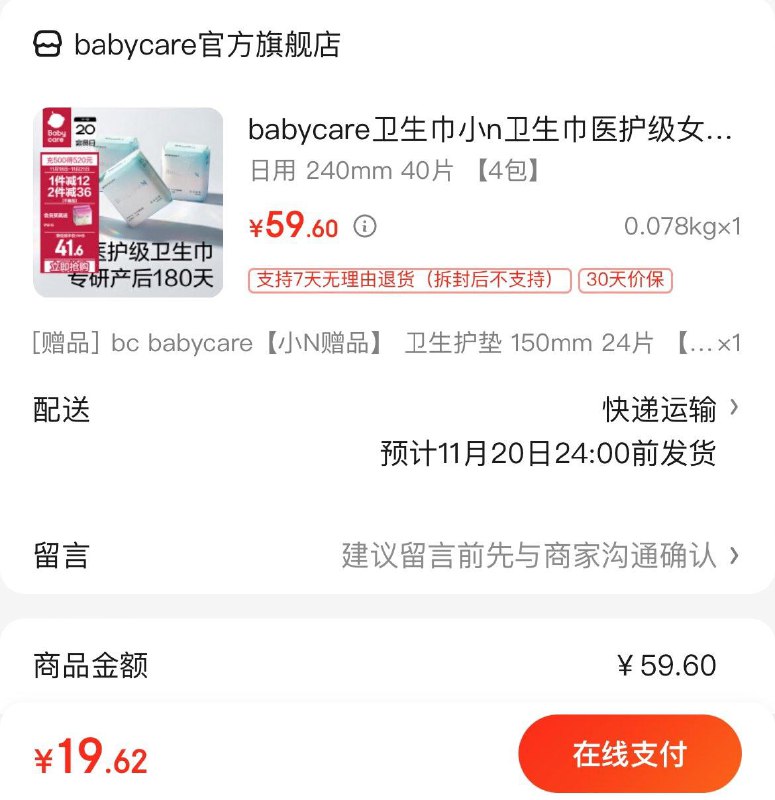Click the 7天无理由退货 return policy tag
Viewport: 775px width, 800px height.
coord(408,281)
